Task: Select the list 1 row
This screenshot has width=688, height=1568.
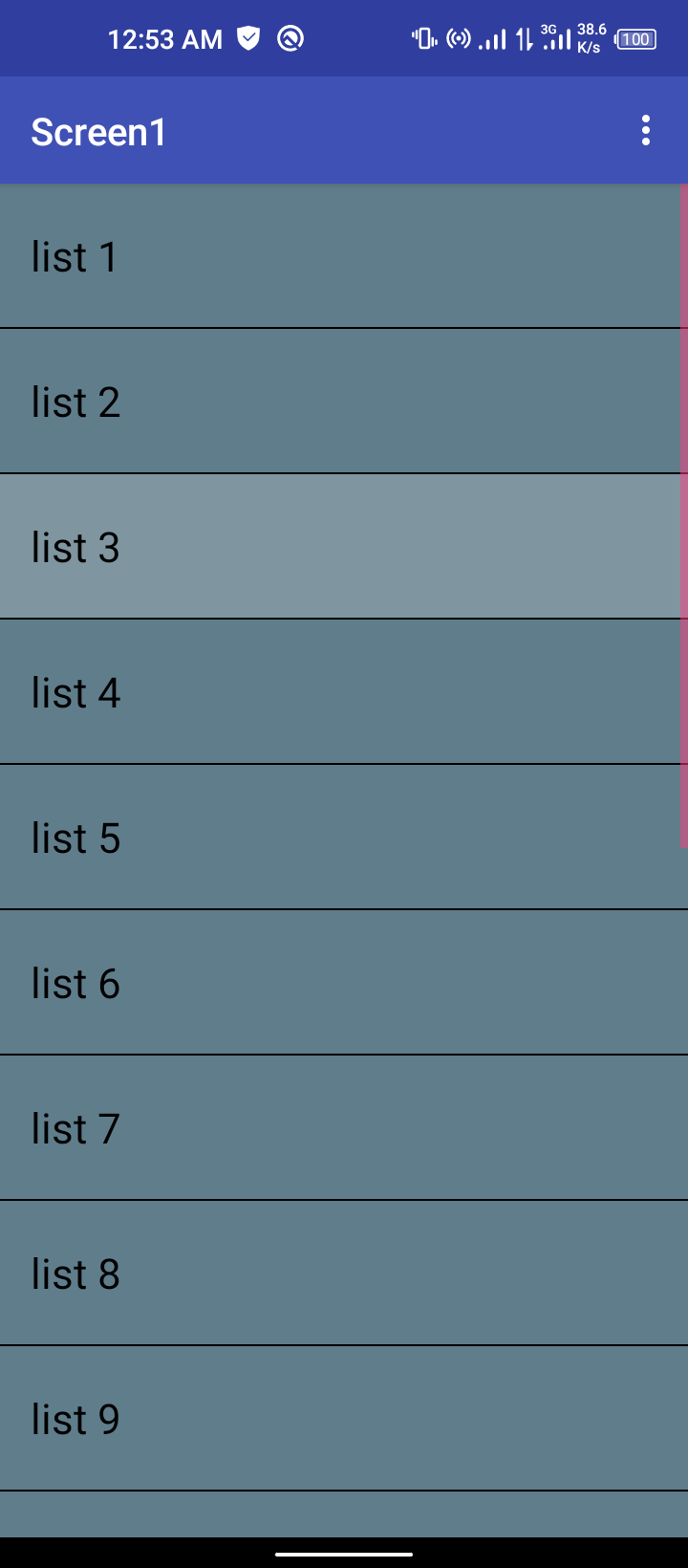Action: tap(344, 256)
